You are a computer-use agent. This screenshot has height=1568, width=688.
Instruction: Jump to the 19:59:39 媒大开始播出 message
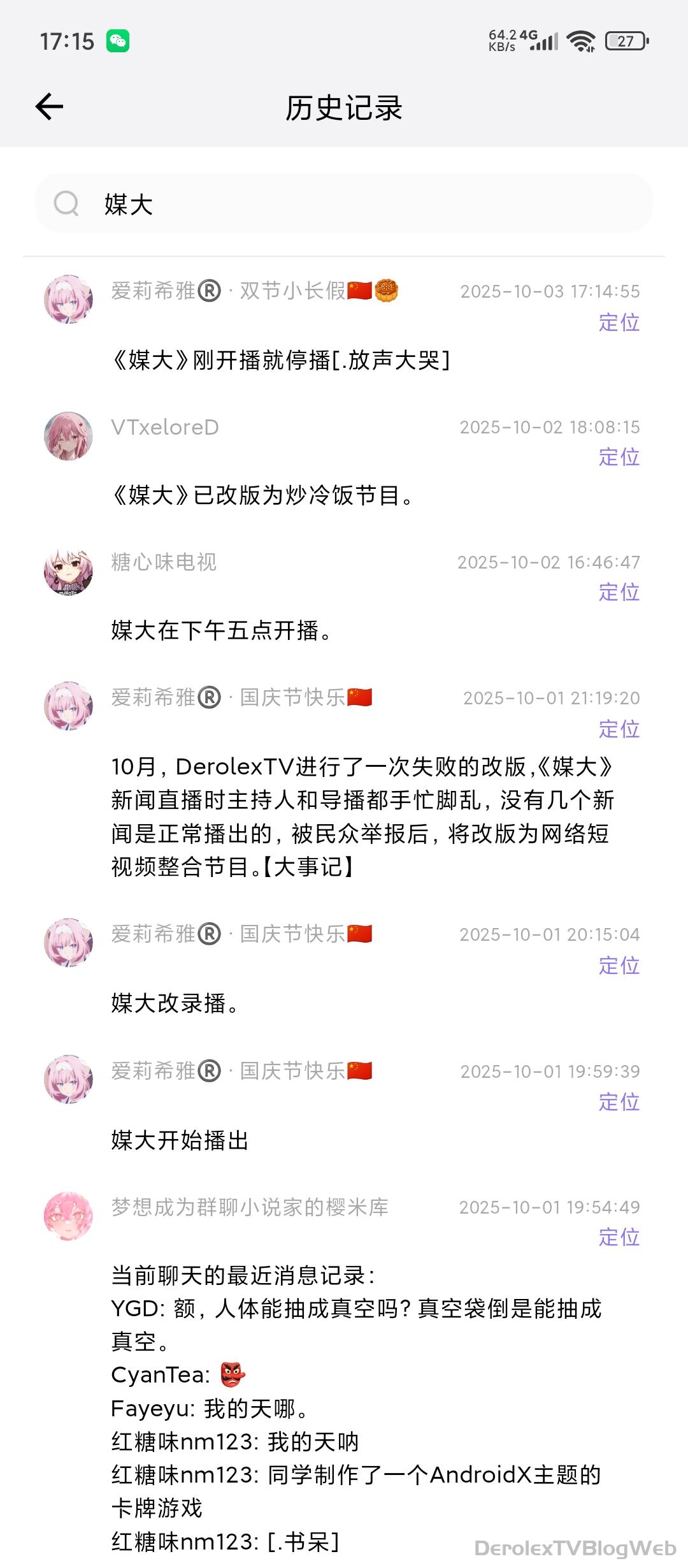619,1102
